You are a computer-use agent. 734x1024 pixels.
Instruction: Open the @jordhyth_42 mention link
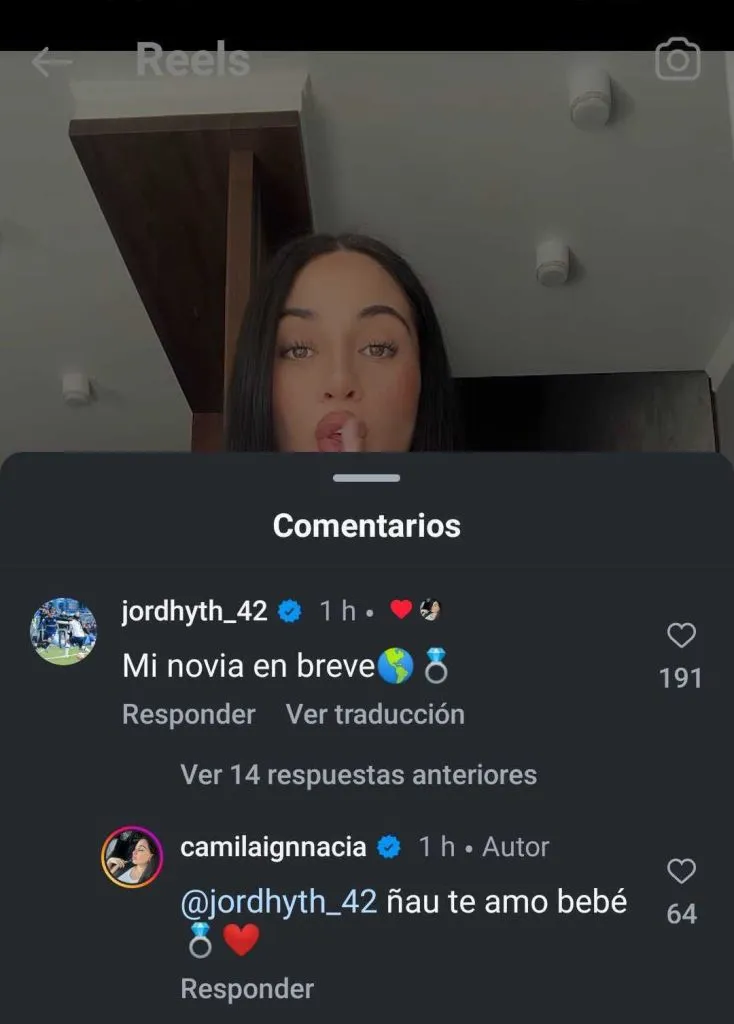coord(283,901)
